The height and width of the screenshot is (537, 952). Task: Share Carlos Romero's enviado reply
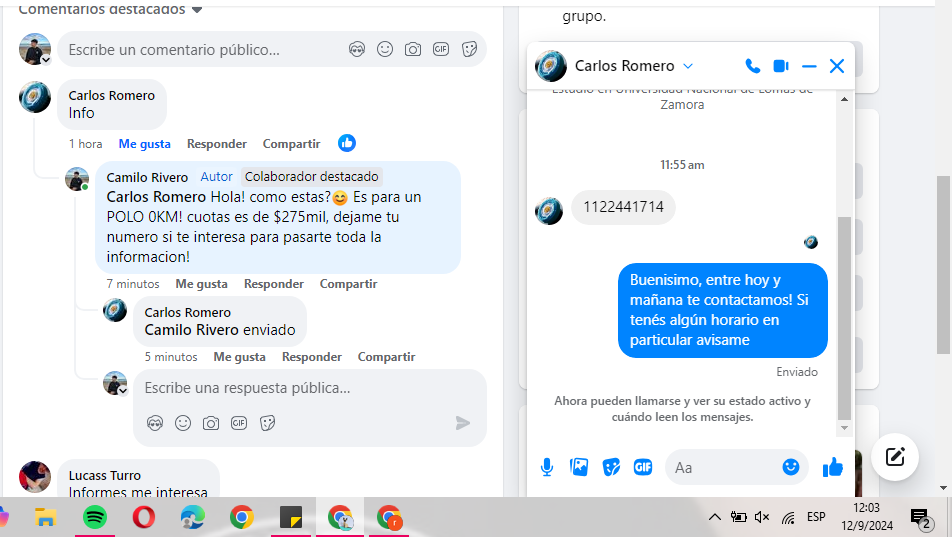pyautogui.click(x=386, y=357)
